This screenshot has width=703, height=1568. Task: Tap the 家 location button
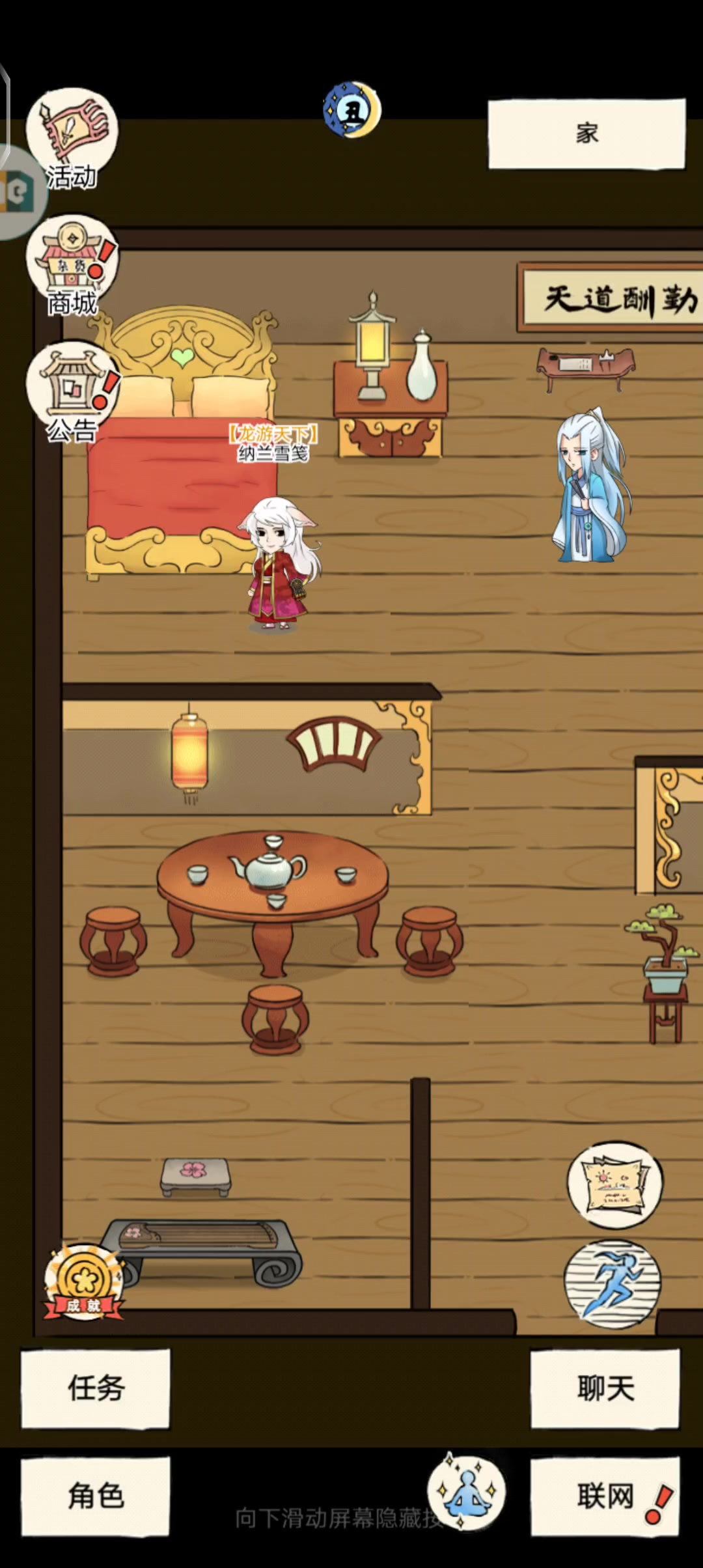point(586,133)
